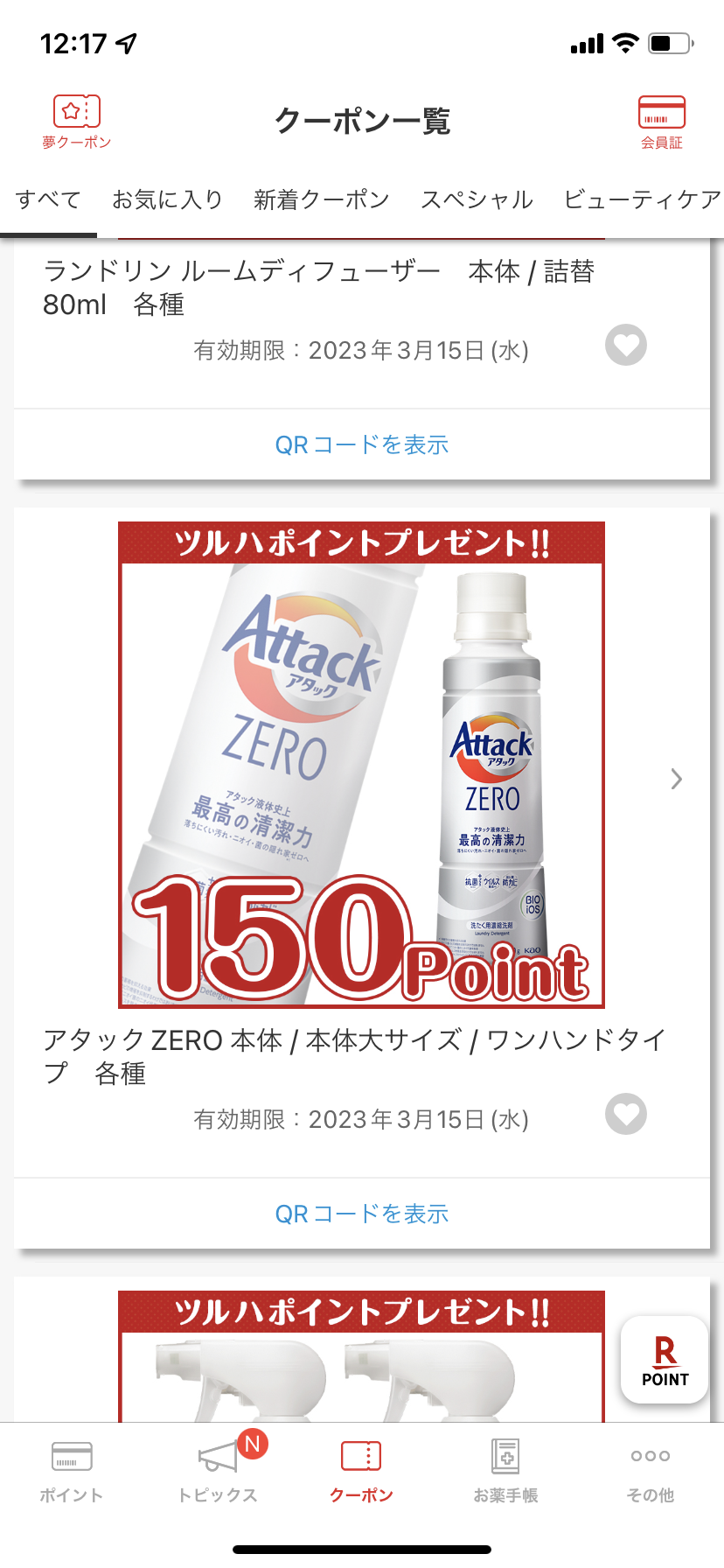
Task: Favorite the アタック ZERO coupon
Action: 626,1114
